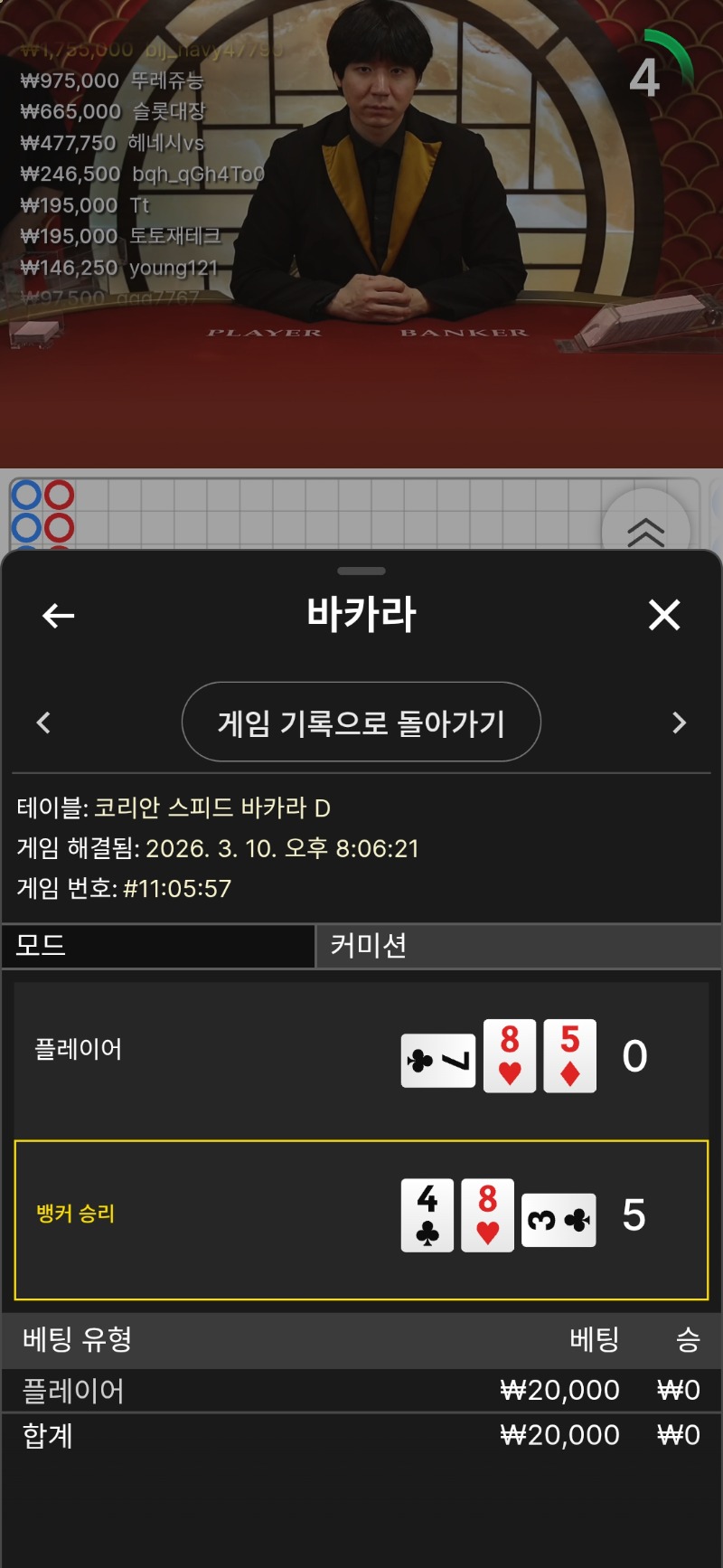The height and width of the screenshot is (1568, 723).
Task: Expand the roadmap with double chevron
Action: point(646,532)
